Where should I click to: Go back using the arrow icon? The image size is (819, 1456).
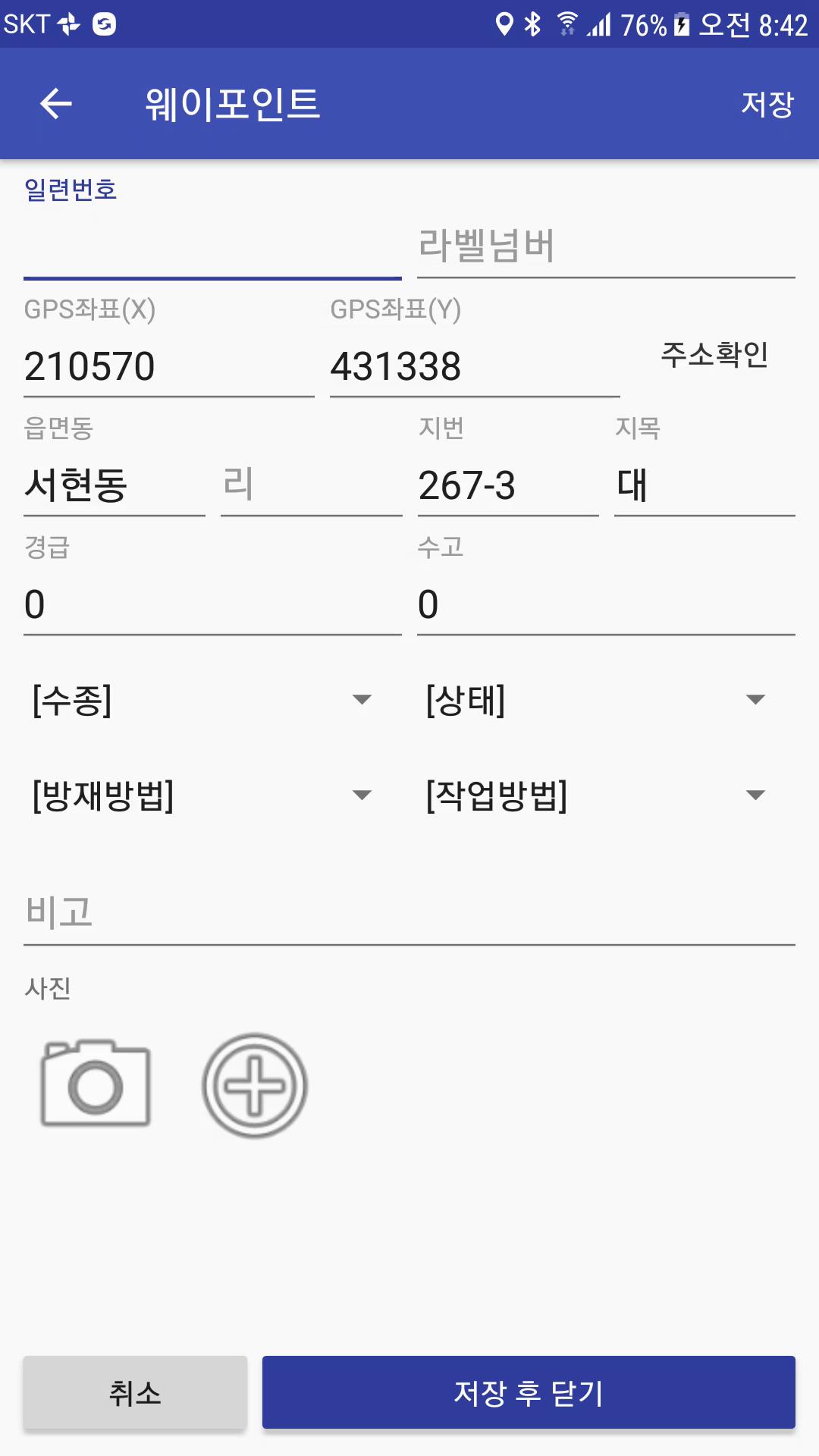click(x=56, y=104)
